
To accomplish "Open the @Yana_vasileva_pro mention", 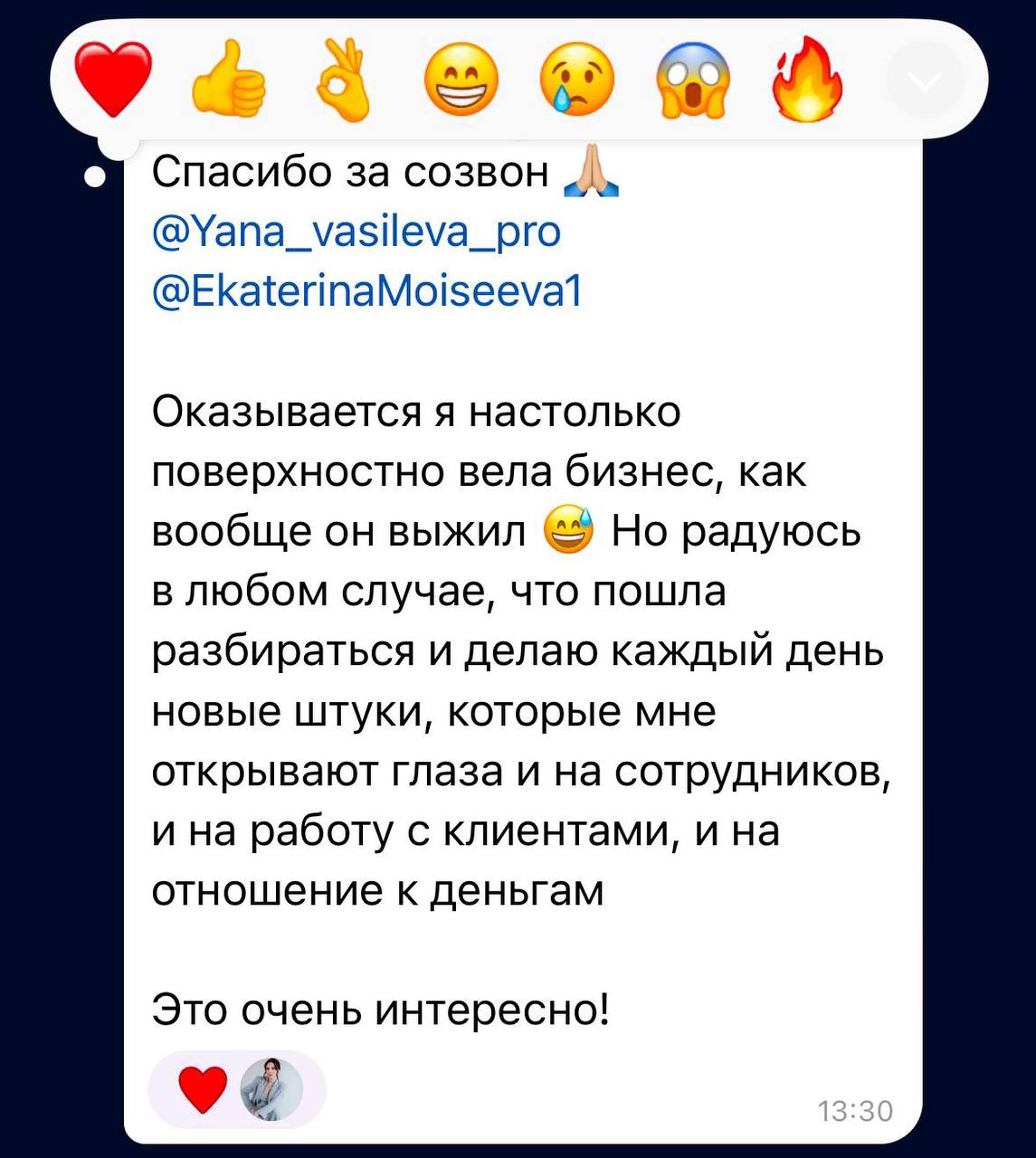I will pos(356,232).
